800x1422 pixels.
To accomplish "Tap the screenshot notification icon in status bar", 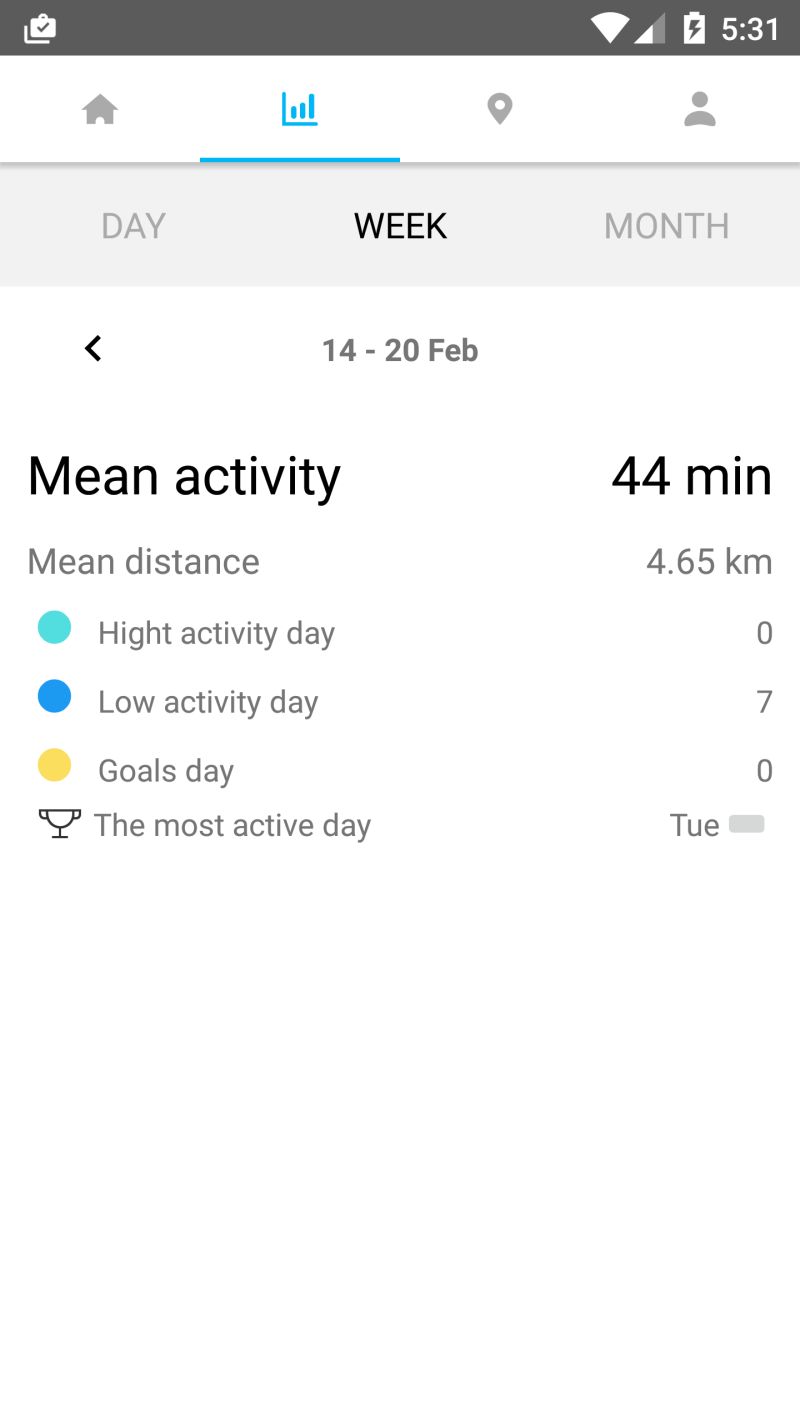I will [x=40, y=27].
